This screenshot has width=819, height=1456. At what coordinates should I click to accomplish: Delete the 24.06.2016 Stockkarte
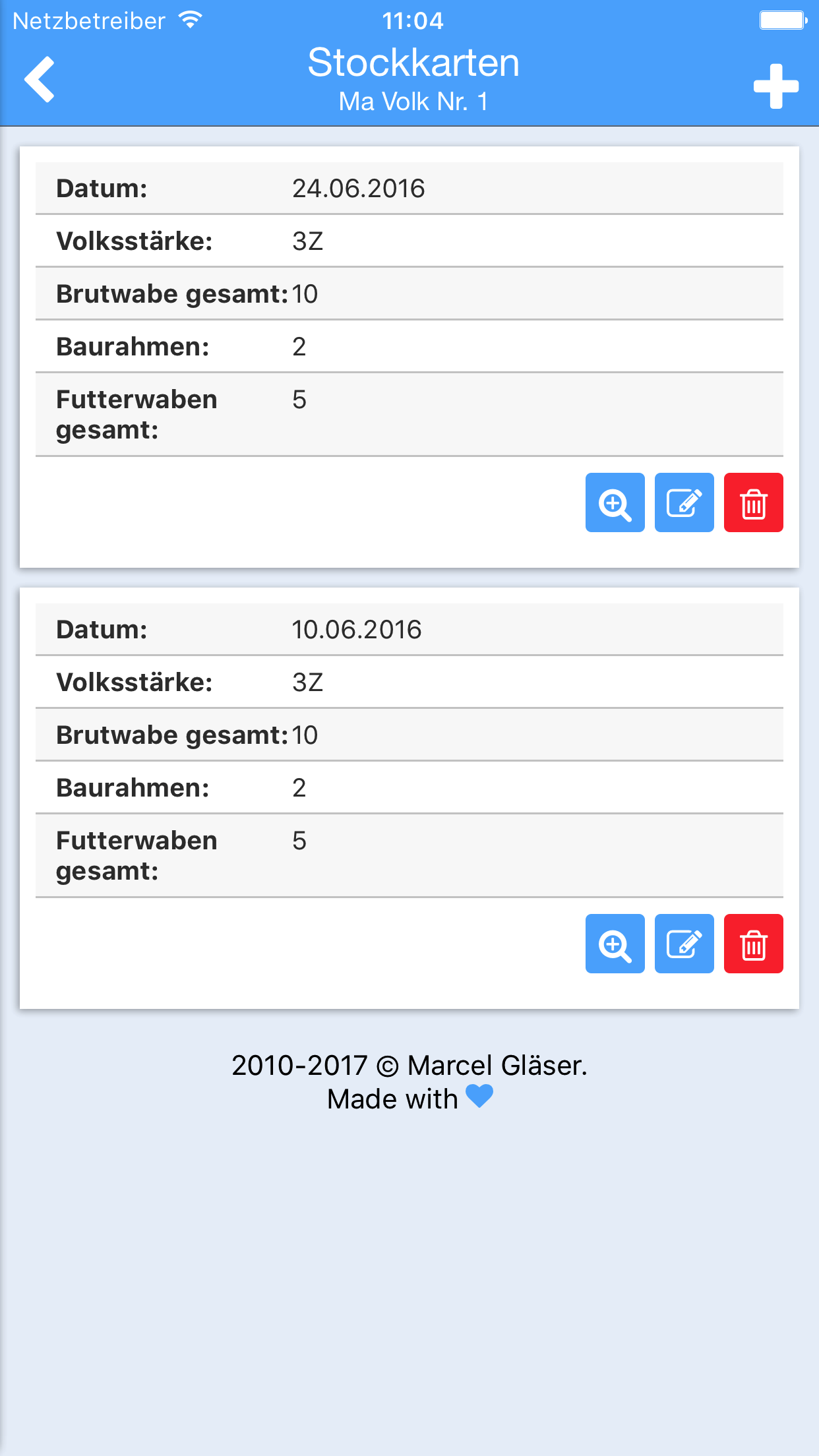[x=753, y=502]
